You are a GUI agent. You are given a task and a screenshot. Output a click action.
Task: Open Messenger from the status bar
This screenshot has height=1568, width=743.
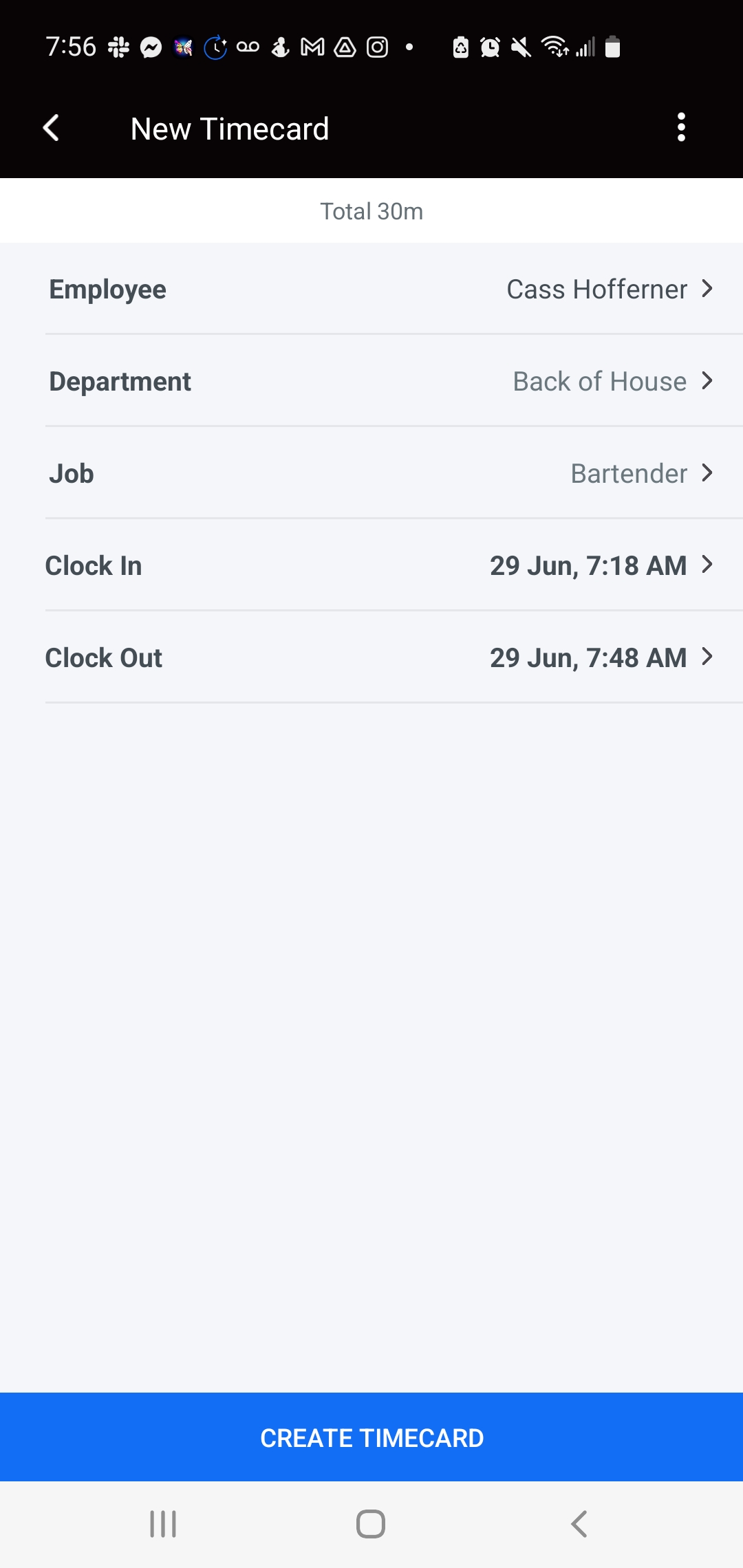click(x=151, y=47)
